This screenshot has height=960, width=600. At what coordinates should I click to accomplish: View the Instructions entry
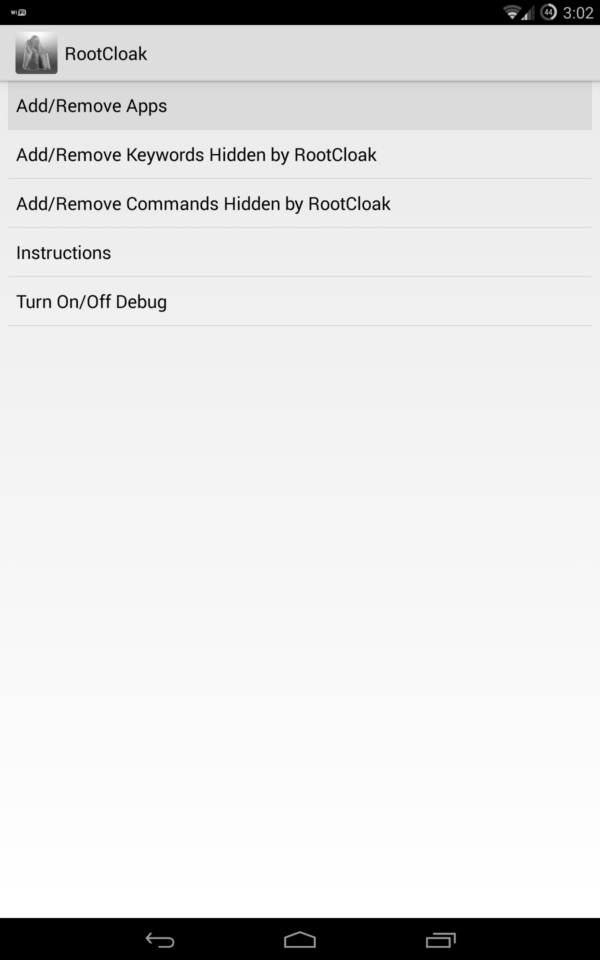tap(300, 253)
